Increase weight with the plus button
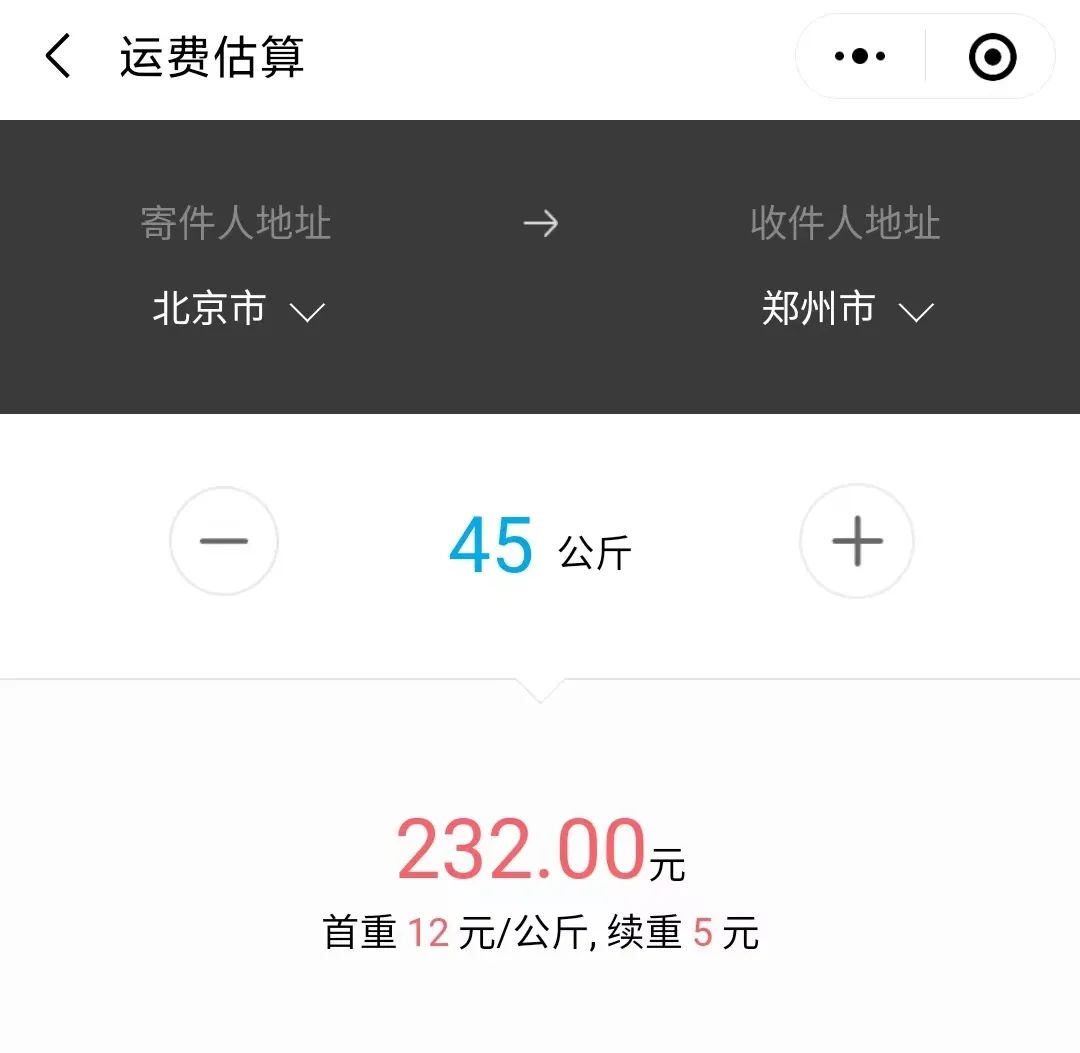 coord(857,541)
